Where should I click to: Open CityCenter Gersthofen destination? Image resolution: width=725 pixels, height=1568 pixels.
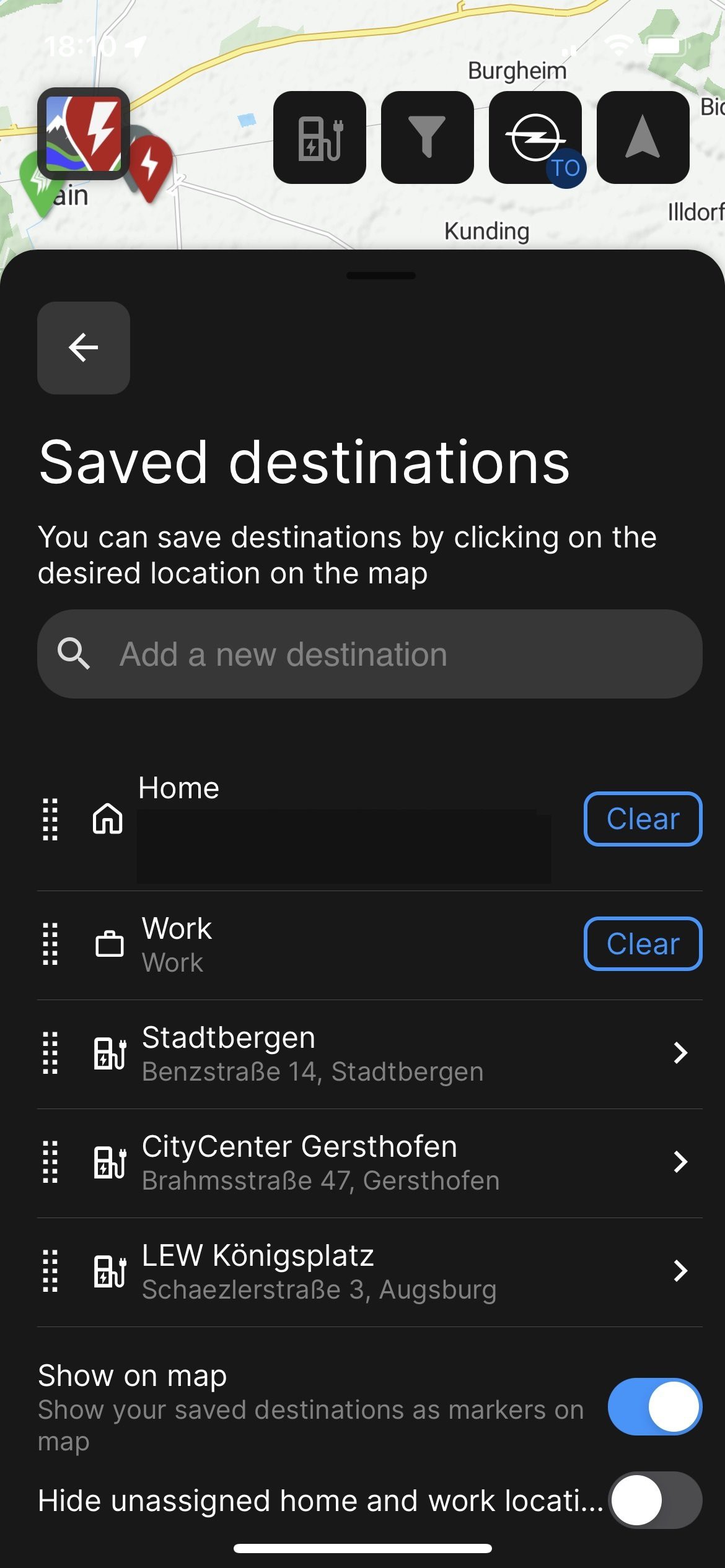coord(369,1162)
